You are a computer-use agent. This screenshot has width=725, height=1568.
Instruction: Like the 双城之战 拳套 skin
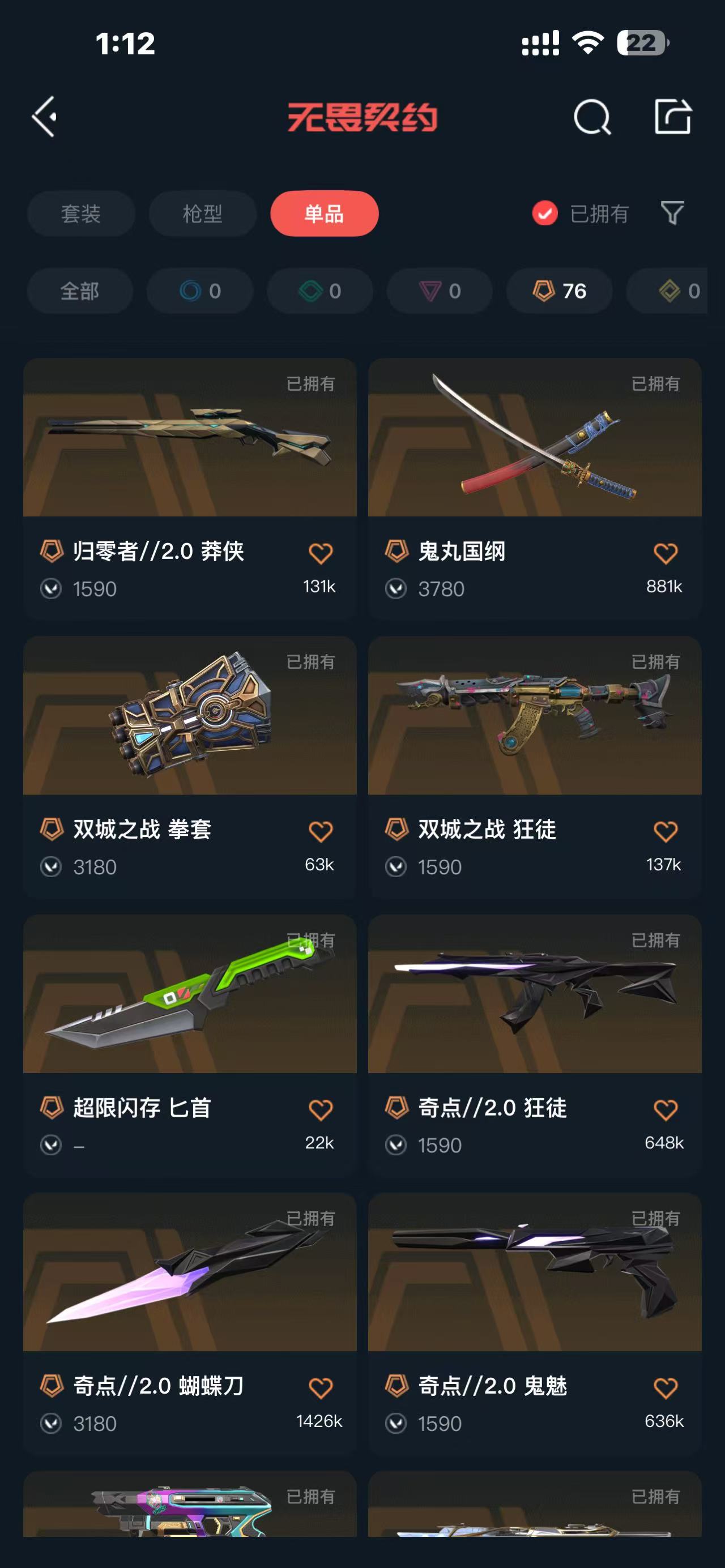pyautogui.click(x=320, y=831)
